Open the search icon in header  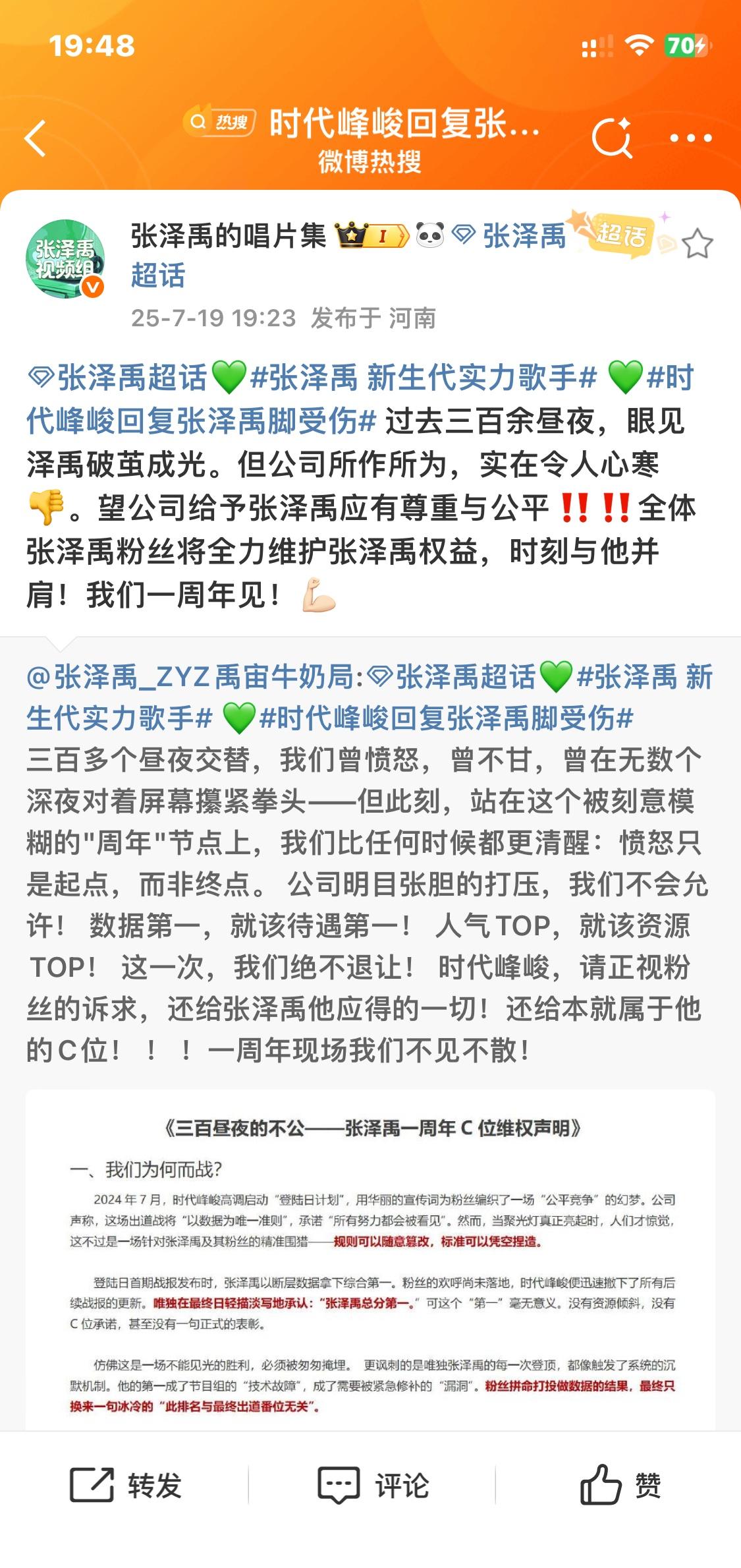tap(612, 138)
